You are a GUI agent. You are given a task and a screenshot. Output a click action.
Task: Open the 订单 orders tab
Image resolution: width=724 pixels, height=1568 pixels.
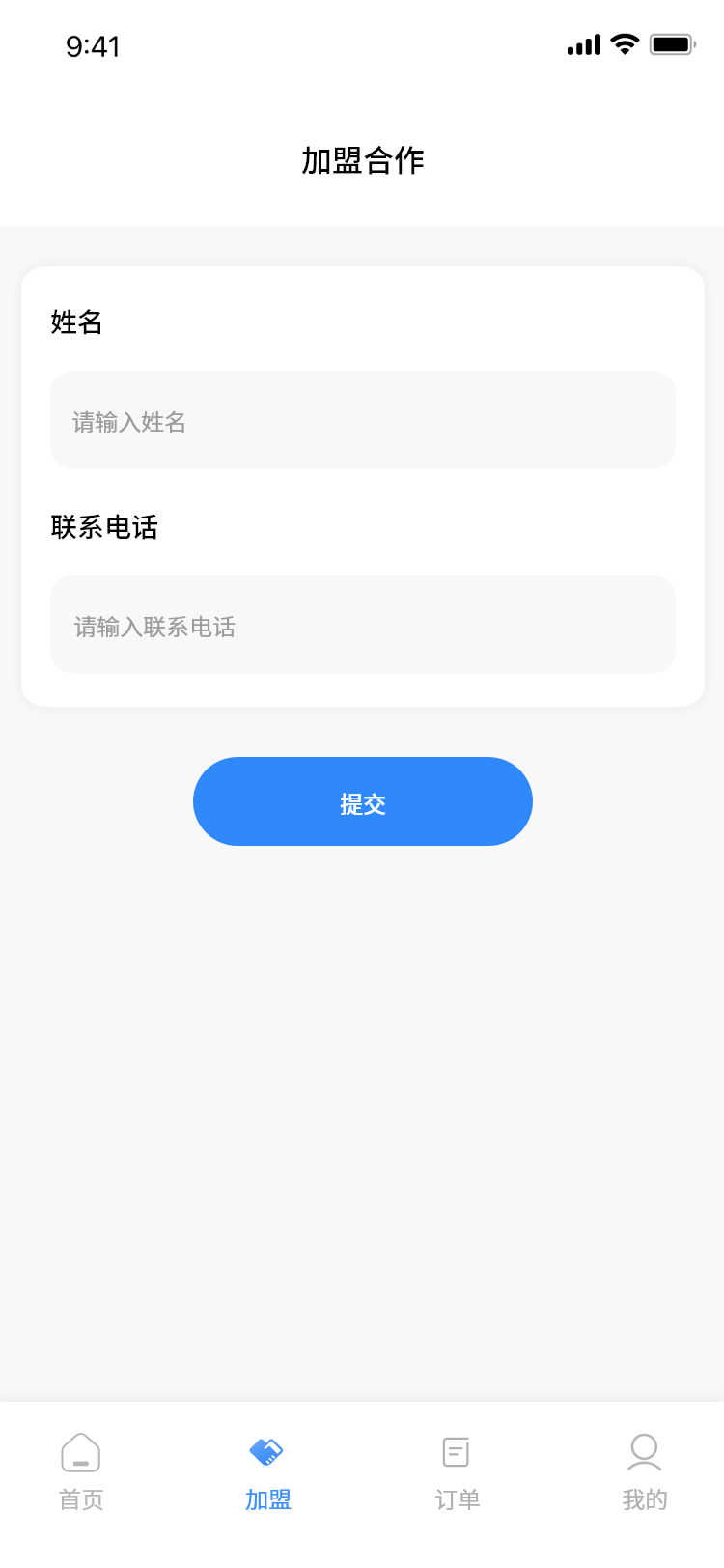[x=457, y=1471]
